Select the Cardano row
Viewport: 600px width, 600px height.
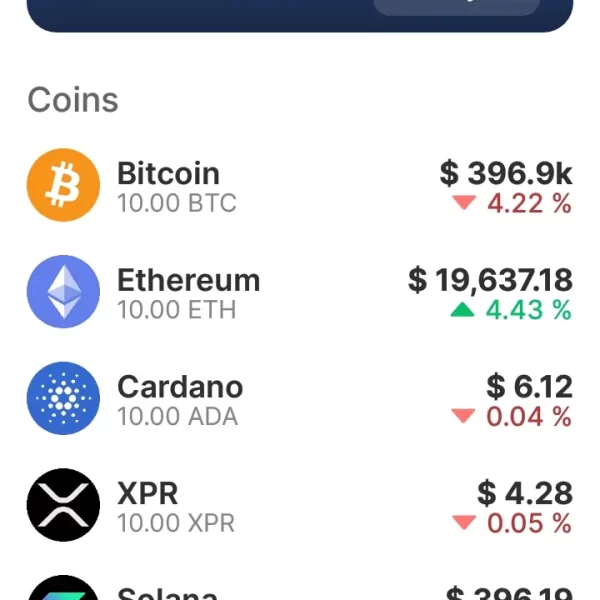[x=300, y=400]
